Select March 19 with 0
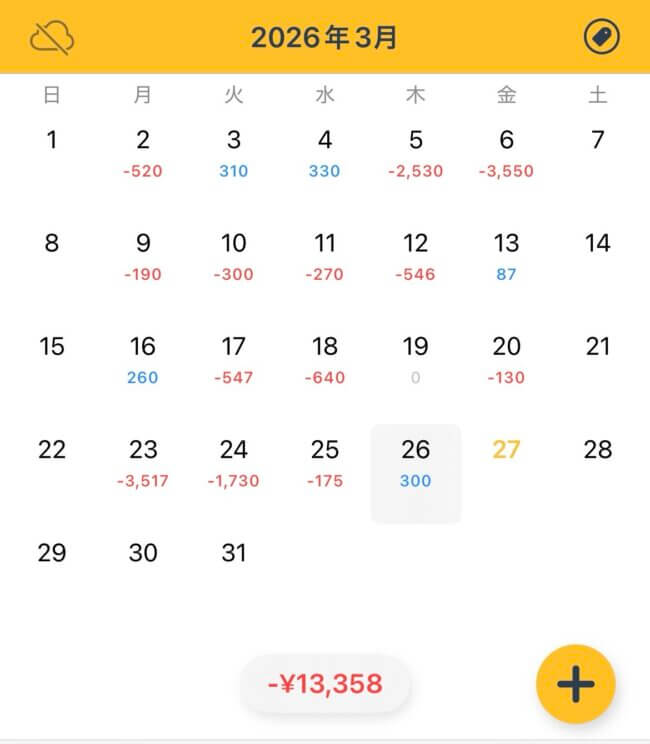This screenshot has width=650, height=744. point(415,359)
